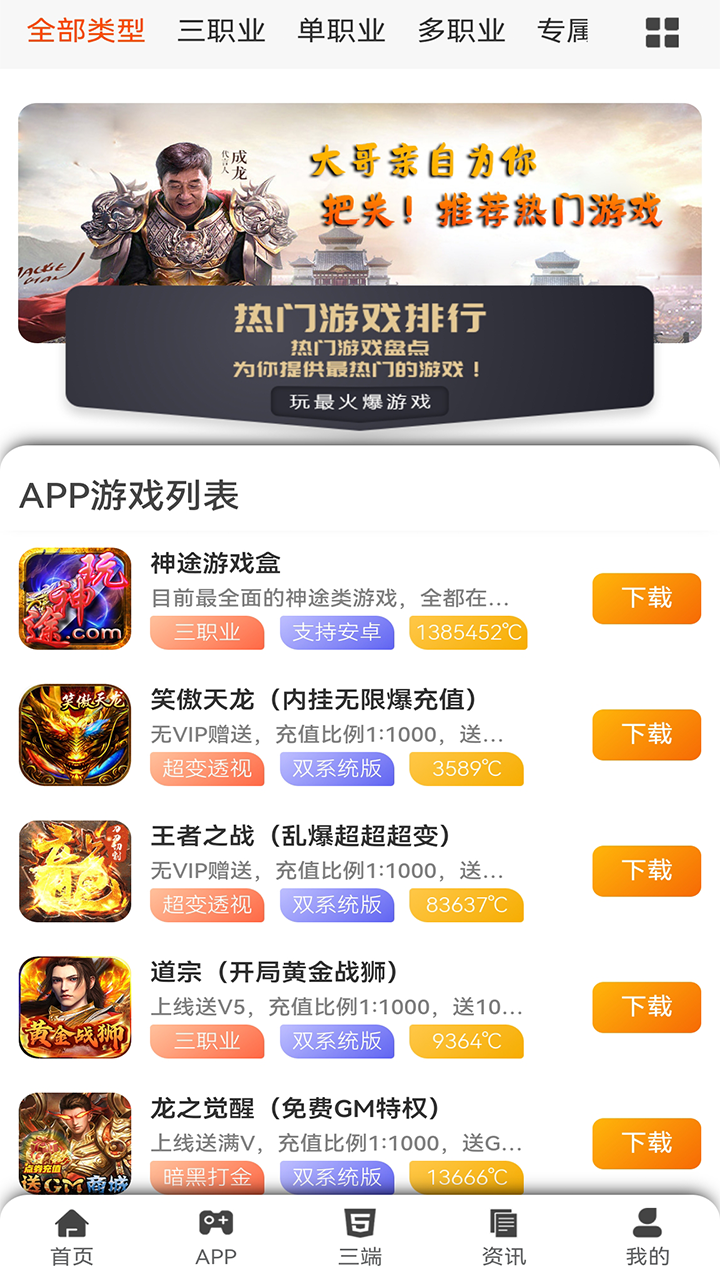Tap 下载 for 王者之战
This screenshot has width=720, height=1280.
point(646,871)
